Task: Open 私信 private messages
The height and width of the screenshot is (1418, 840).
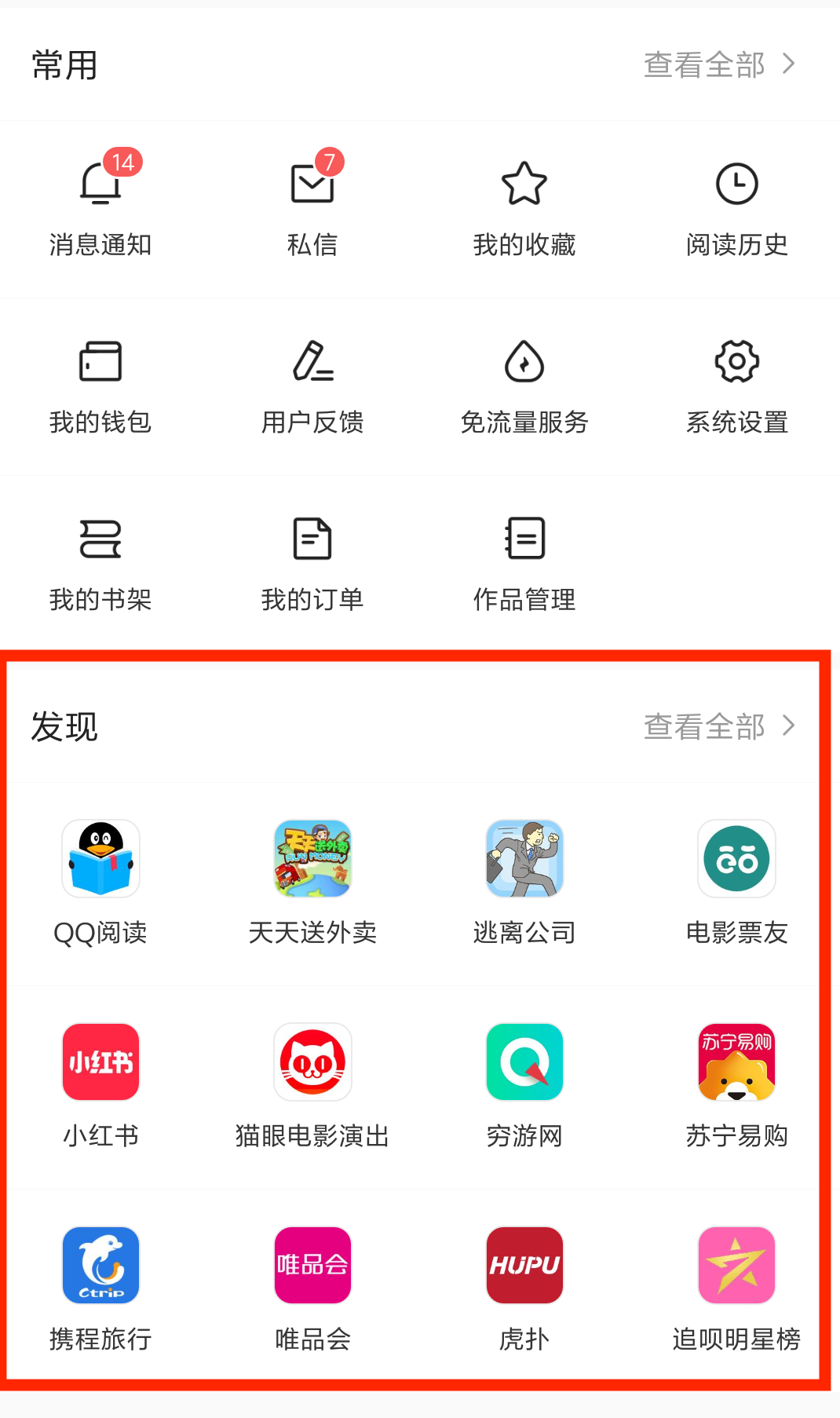Action: click(312, 206)
